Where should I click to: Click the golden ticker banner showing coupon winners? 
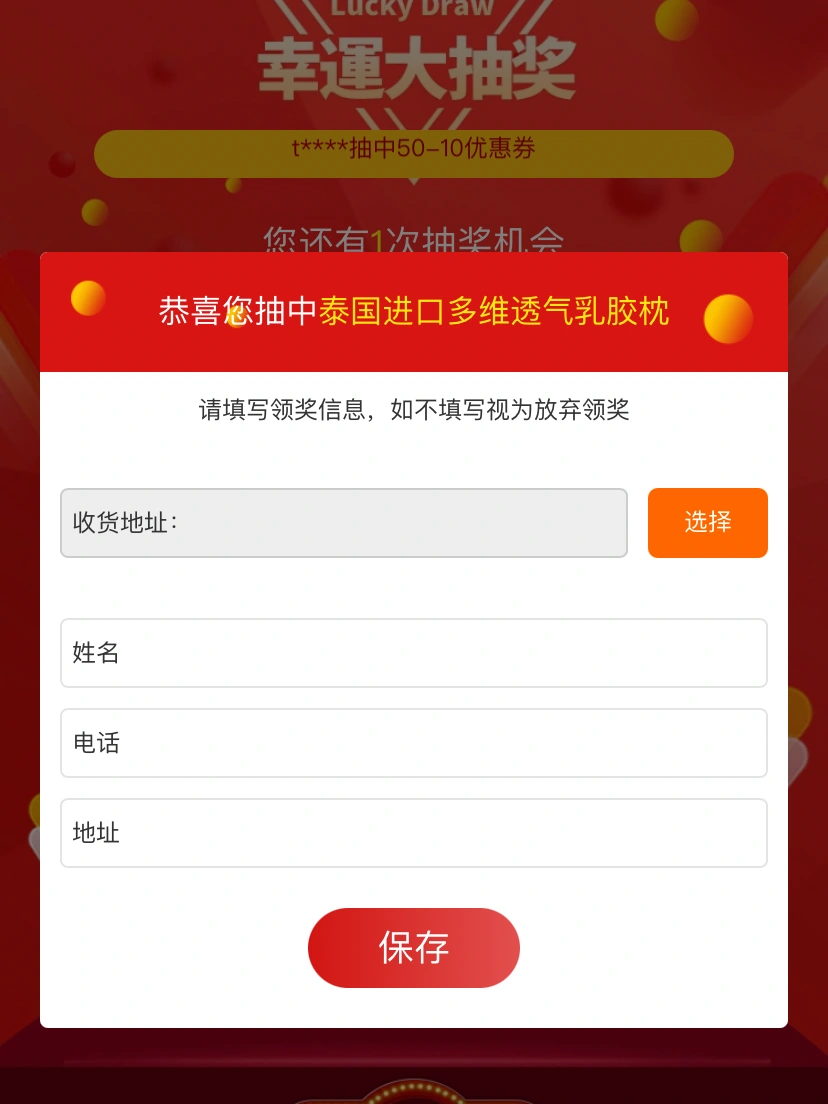(x=414, y=153)
